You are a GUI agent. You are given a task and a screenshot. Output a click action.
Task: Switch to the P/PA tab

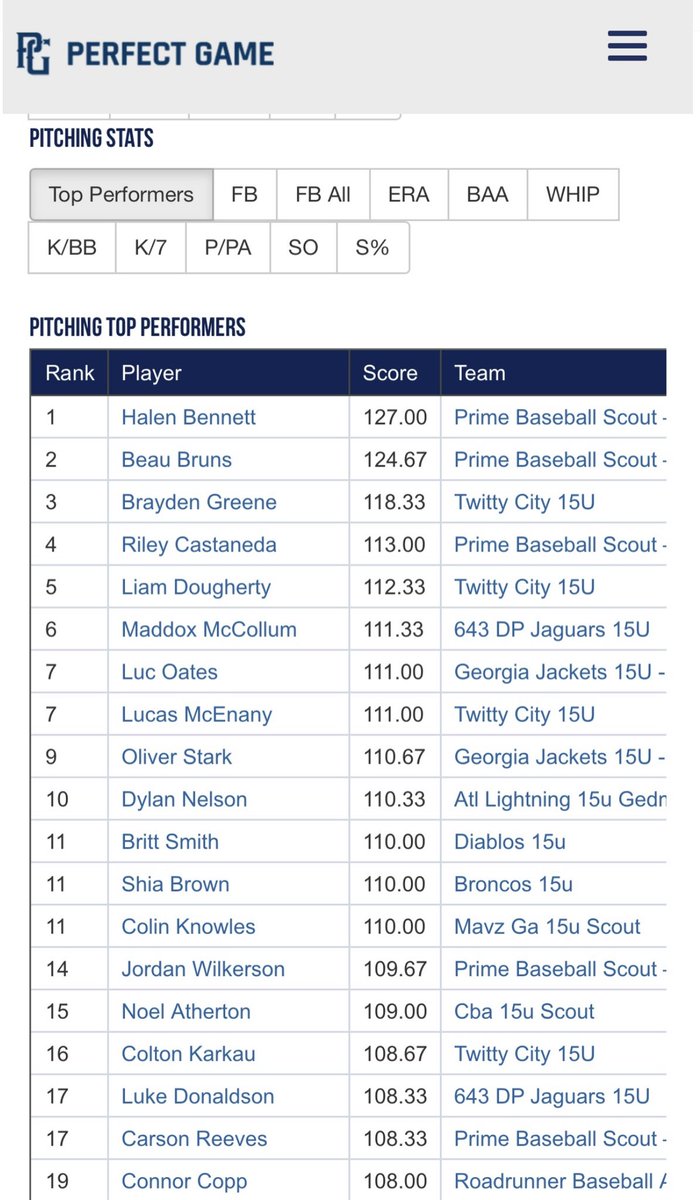[228, 248]
